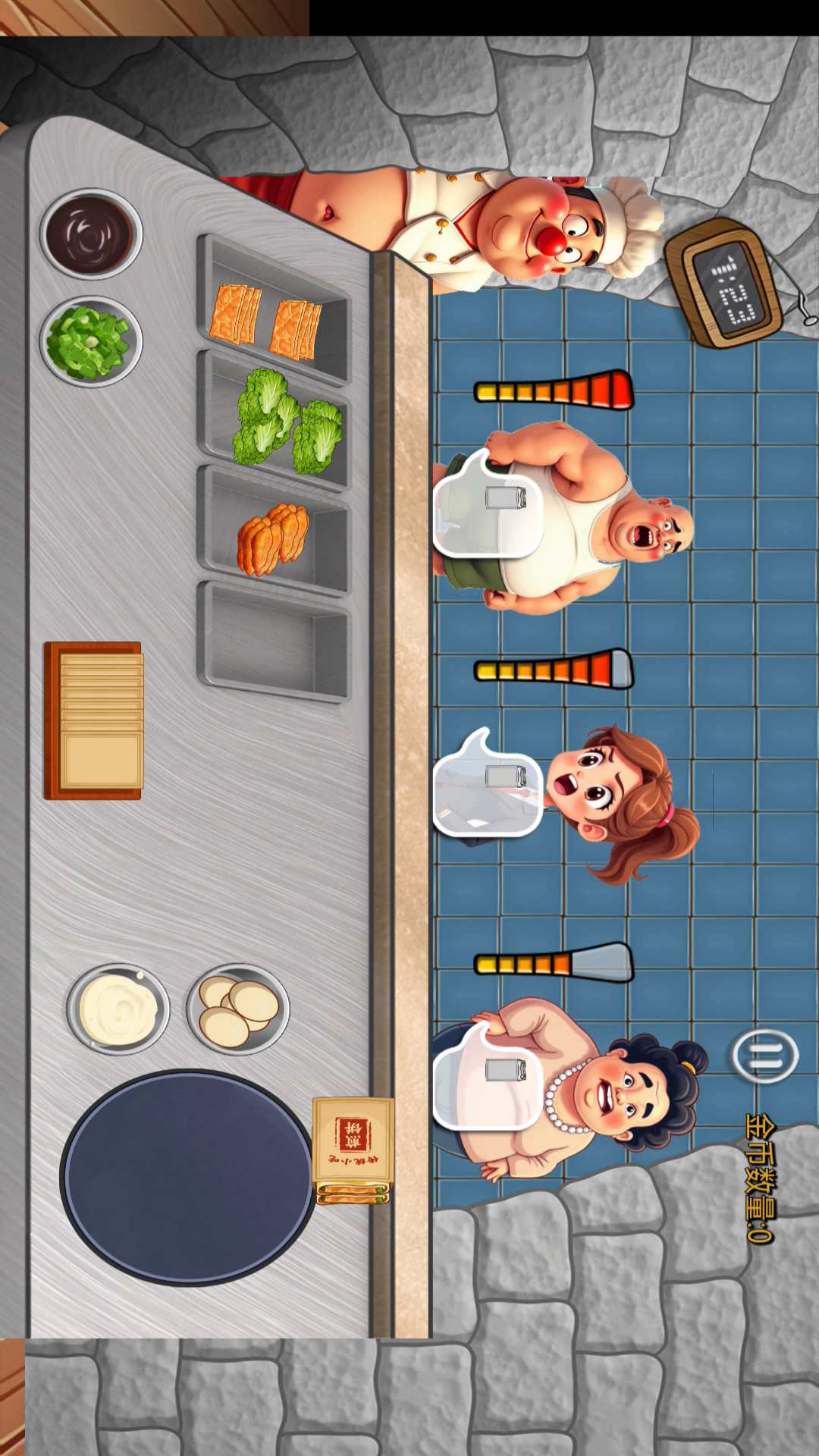Pick up the dark sauce bowl

(90, 234)
